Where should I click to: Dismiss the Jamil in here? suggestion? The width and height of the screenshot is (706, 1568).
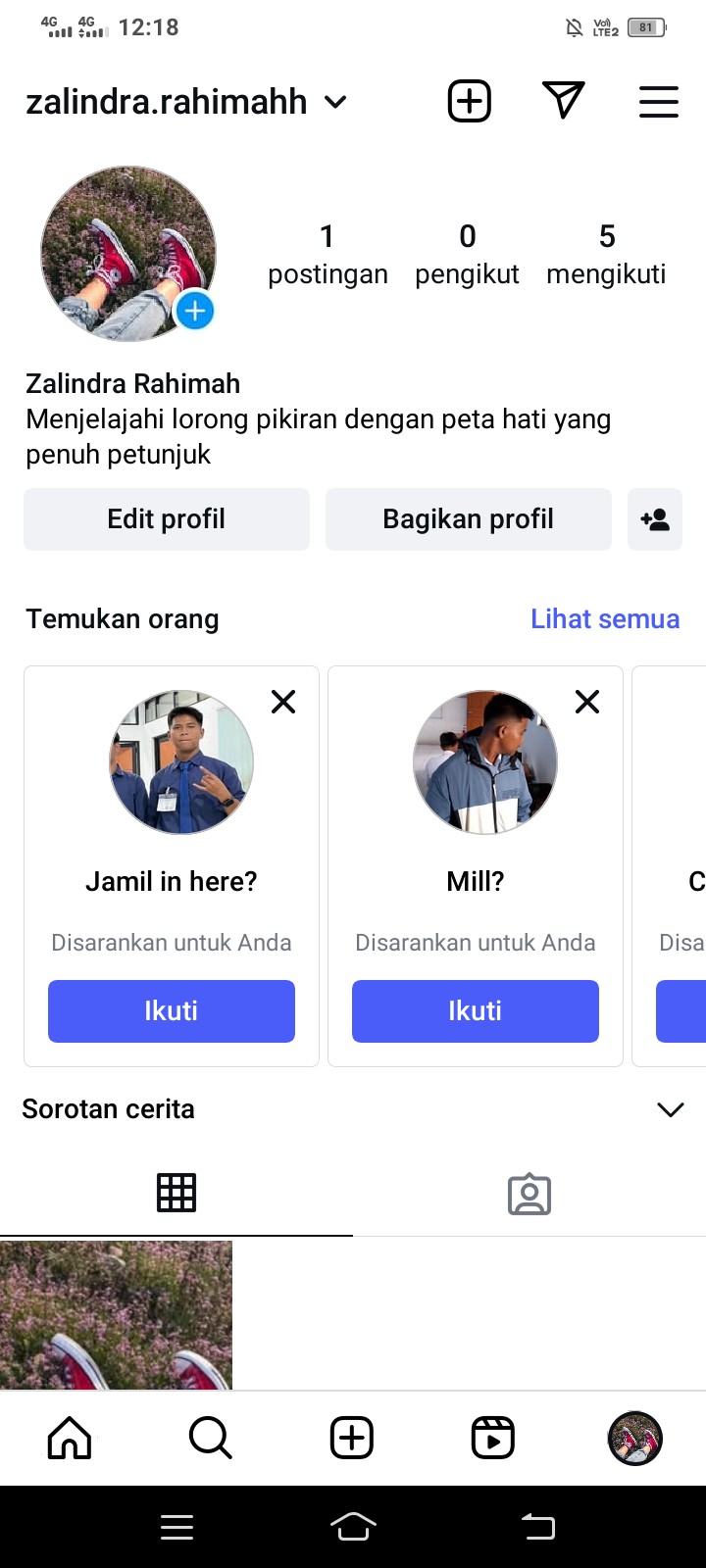[283, 702]
